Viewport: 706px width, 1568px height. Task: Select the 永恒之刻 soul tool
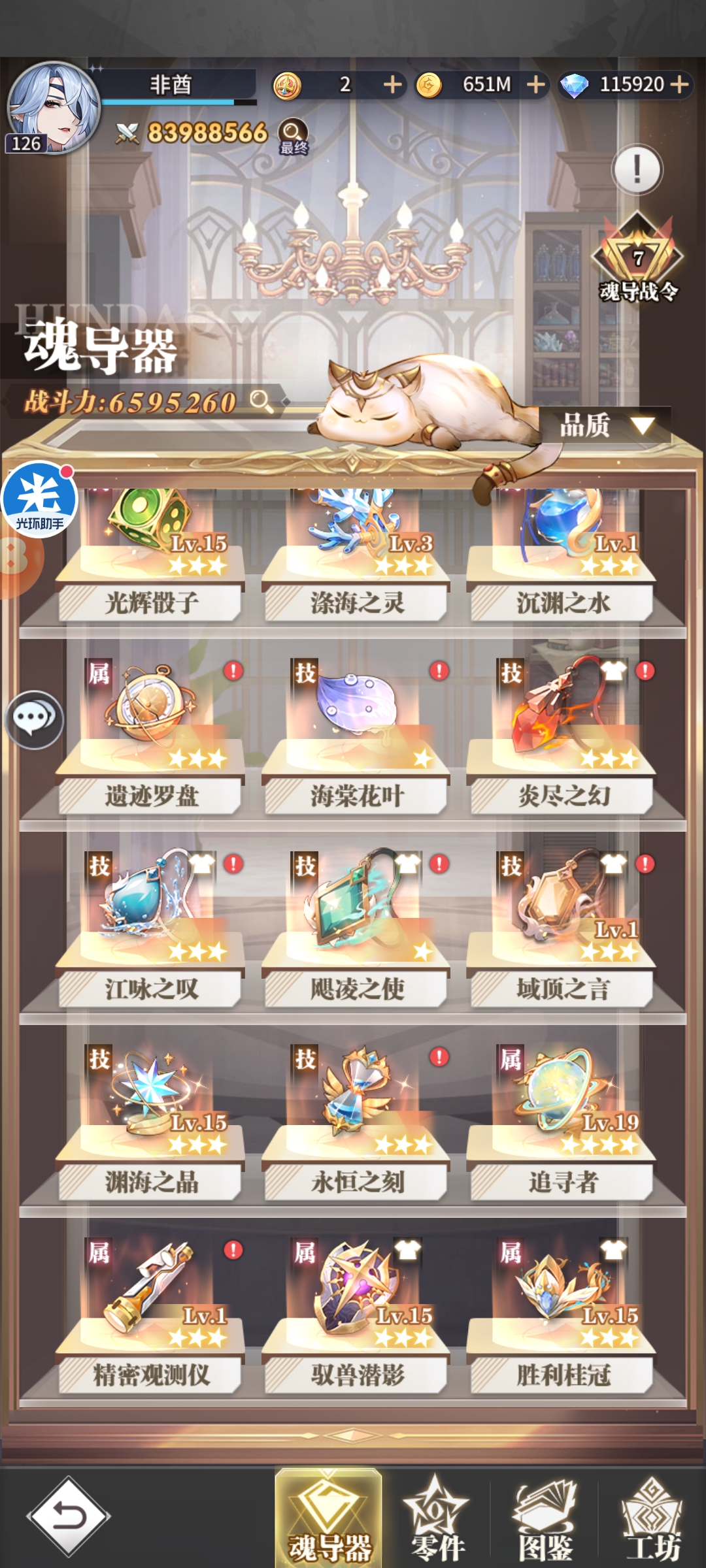click(356, 1111)
